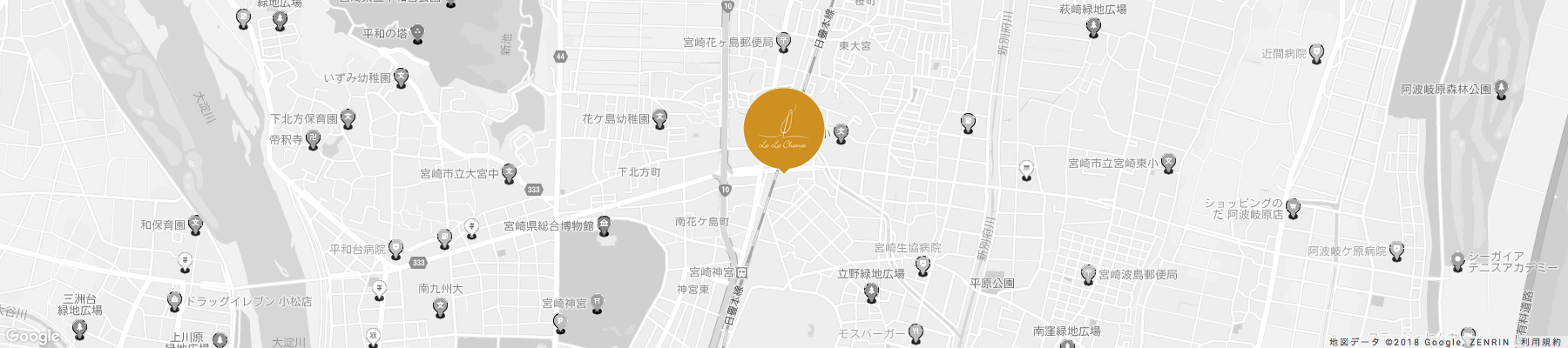The height and width of the screenshot is (348, 1568).
Task: Open the 利用規約 terms link
Action: coord(1541,343)
